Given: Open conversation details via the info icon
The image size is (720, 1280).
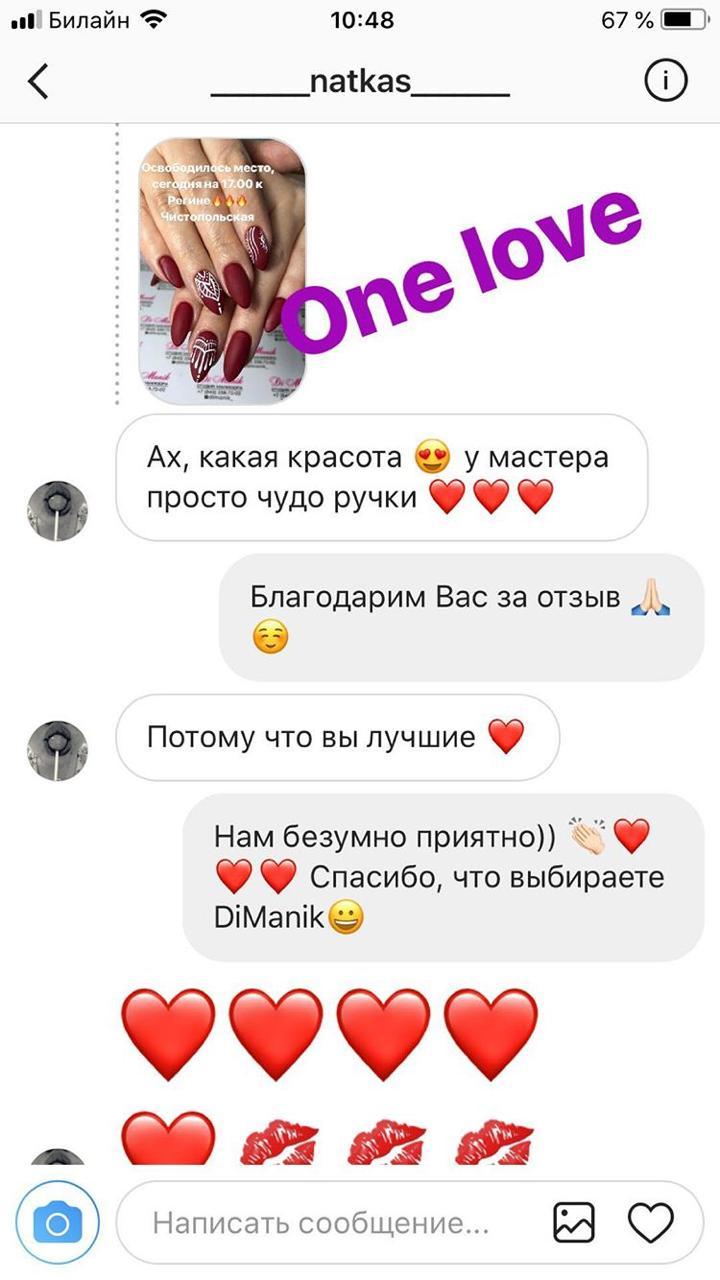Looking at the screenshot, I should (665, 82).
